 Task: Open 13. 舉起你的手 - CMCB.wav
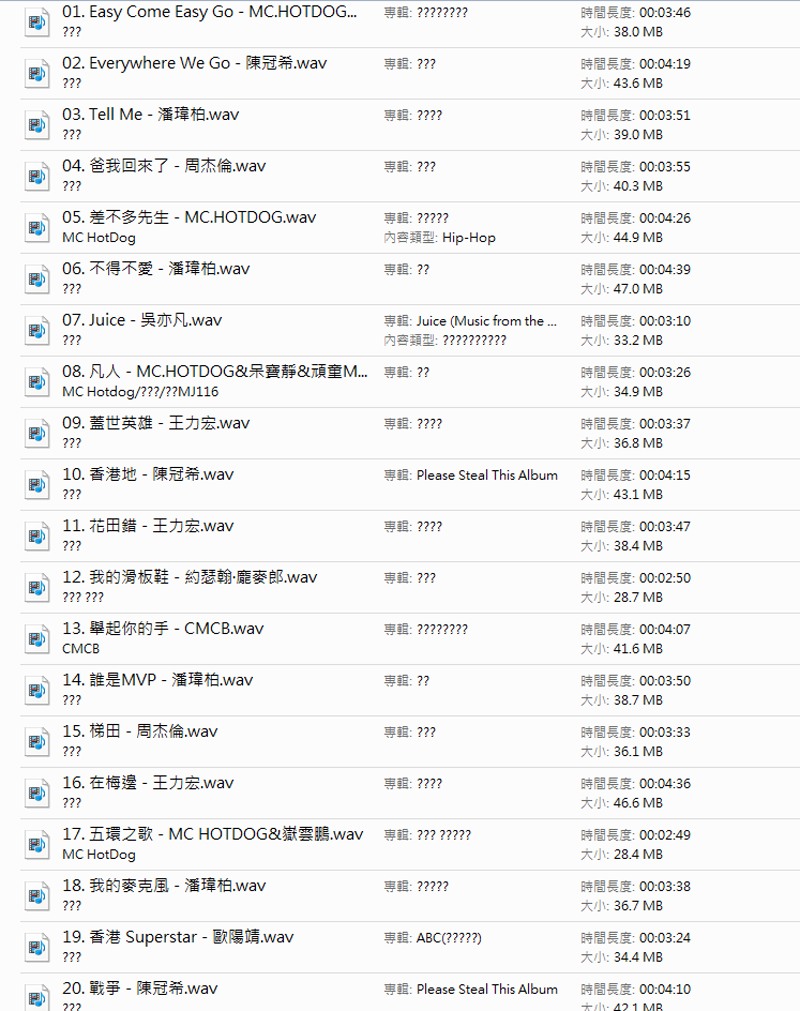click(163, 629)
